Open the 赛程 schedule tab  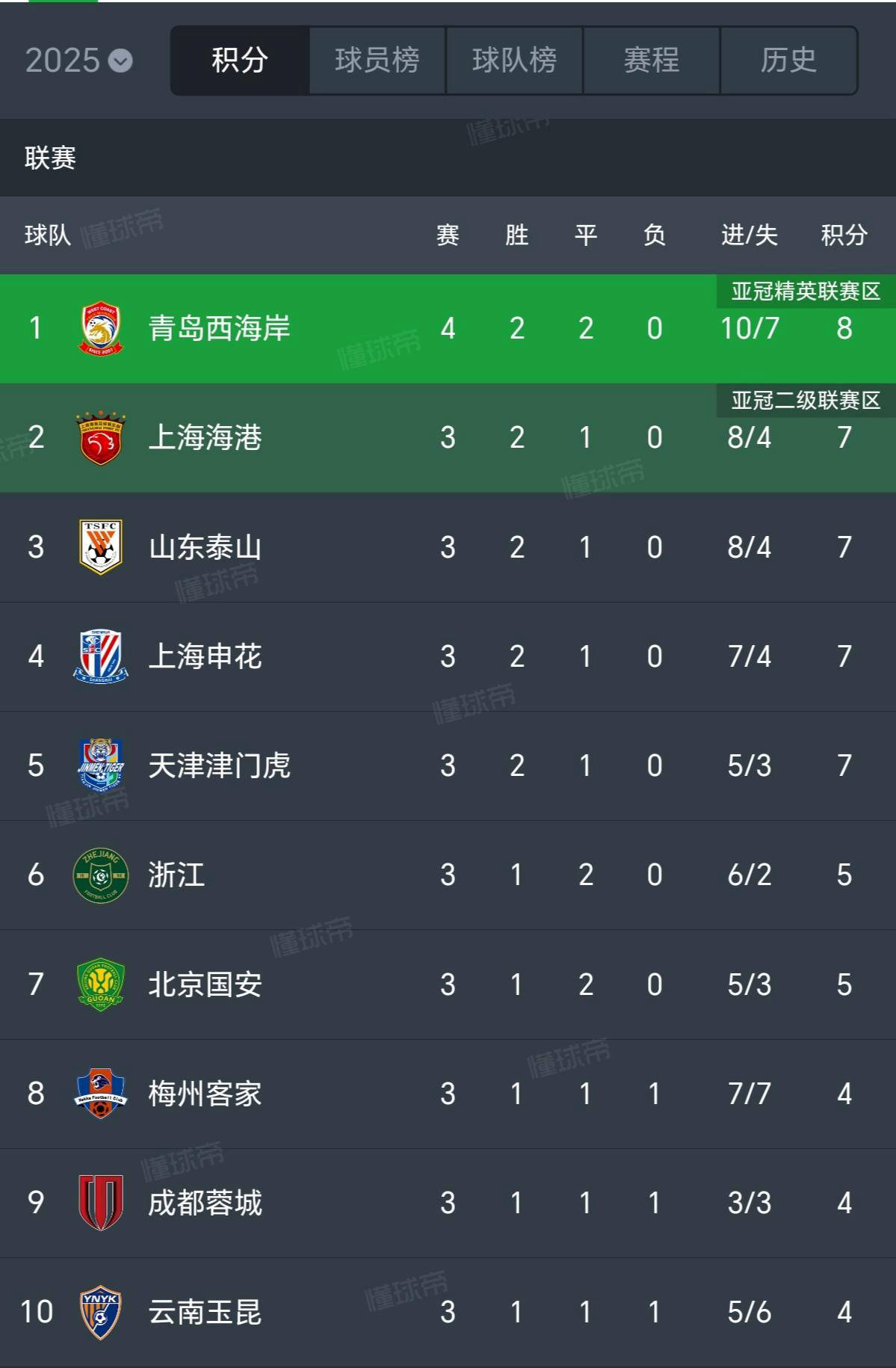pos(651,61)
